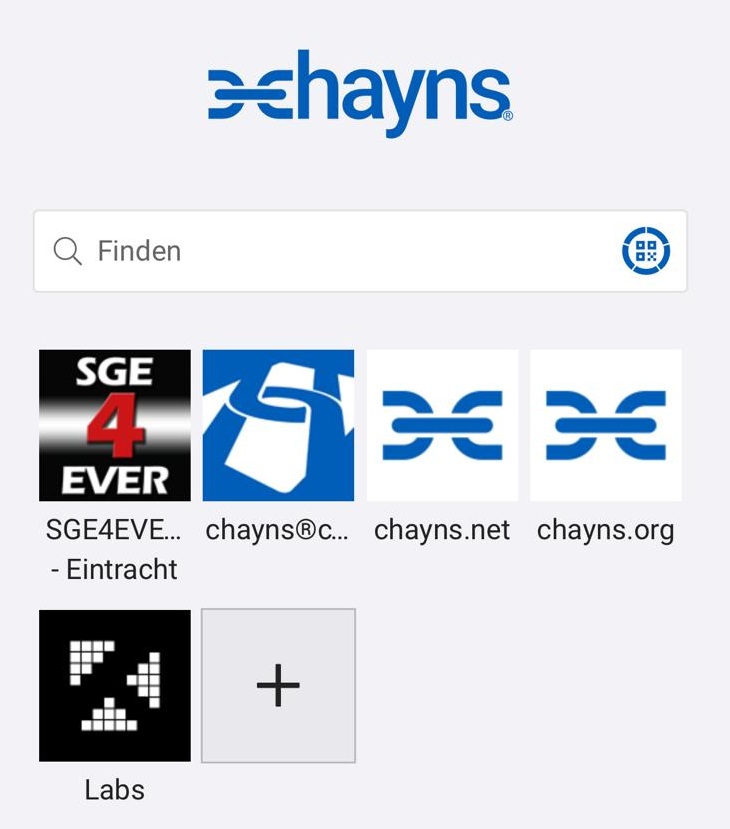Open the chayns®c... site tile
Viewport: 730px width, 829px height.
[x=278, y=425]
